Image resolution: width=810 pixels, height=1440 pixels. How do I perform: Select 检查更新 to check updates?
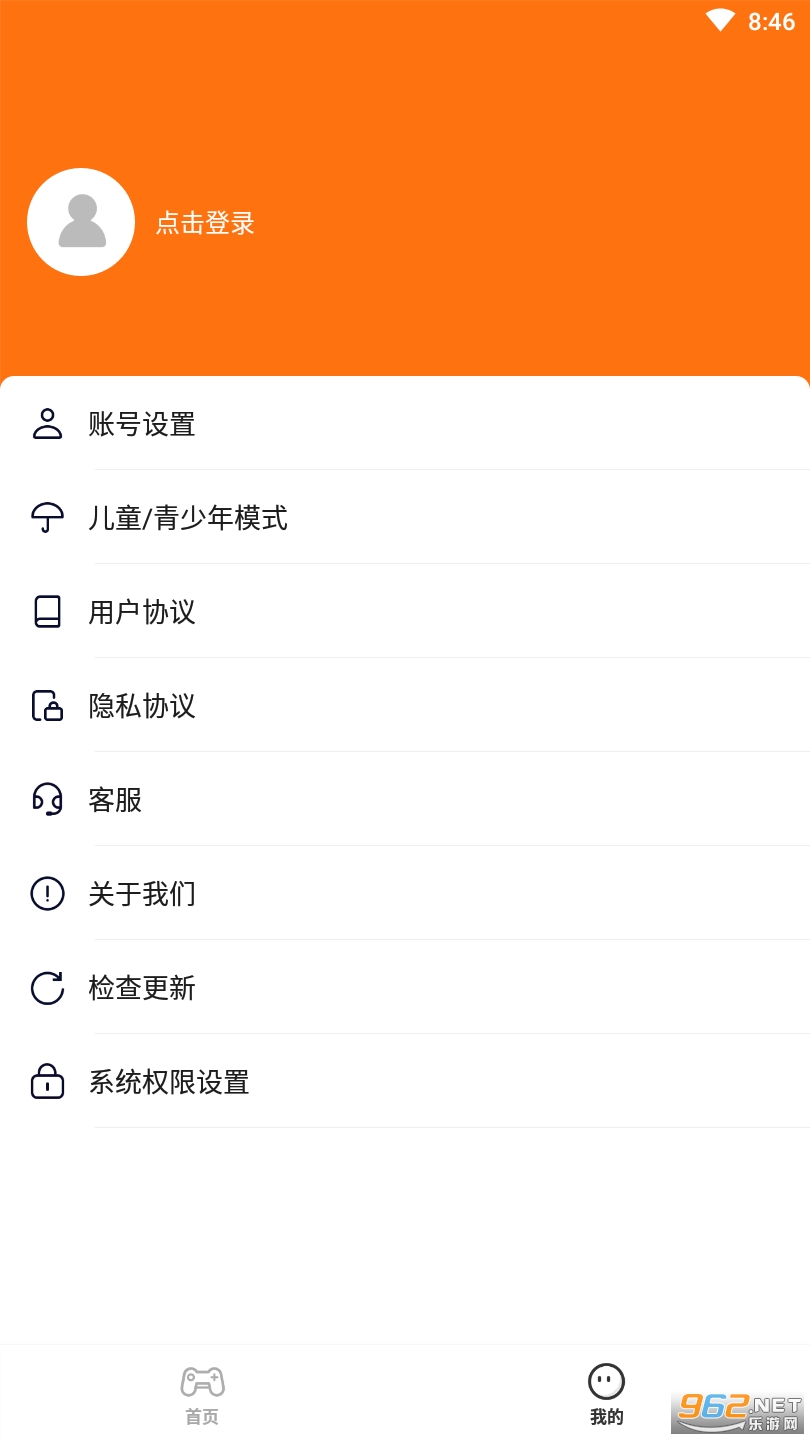(142, 988)
